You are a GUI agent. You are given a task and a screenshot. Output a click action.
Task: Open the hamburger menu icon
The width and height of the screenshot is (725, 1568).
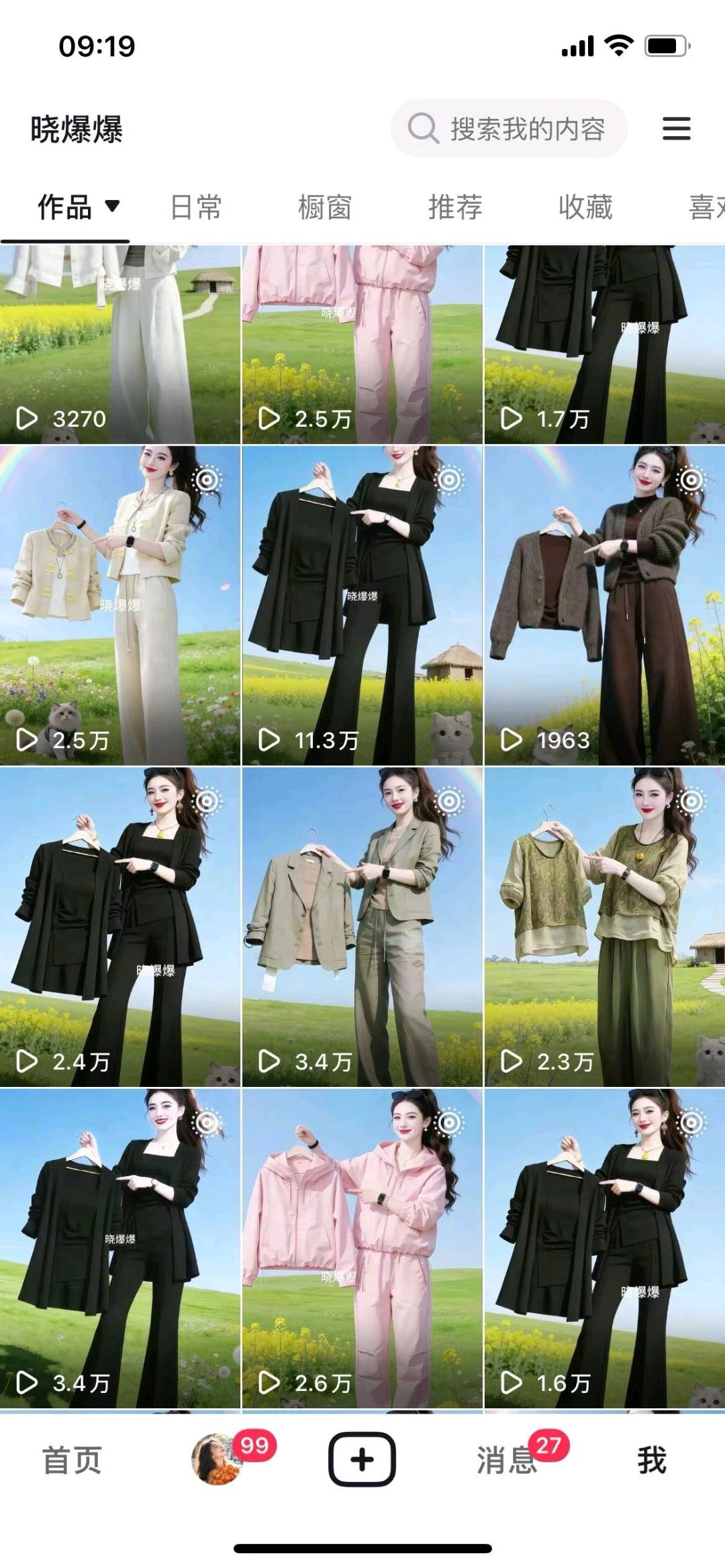coord(676,128)
